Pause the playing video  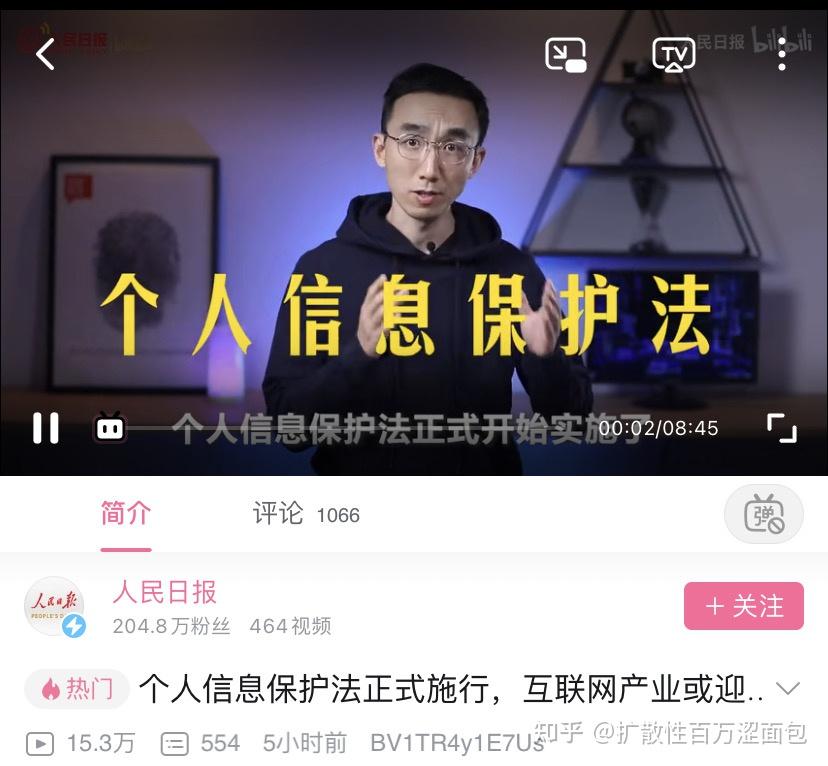click(x=45, y=428)
